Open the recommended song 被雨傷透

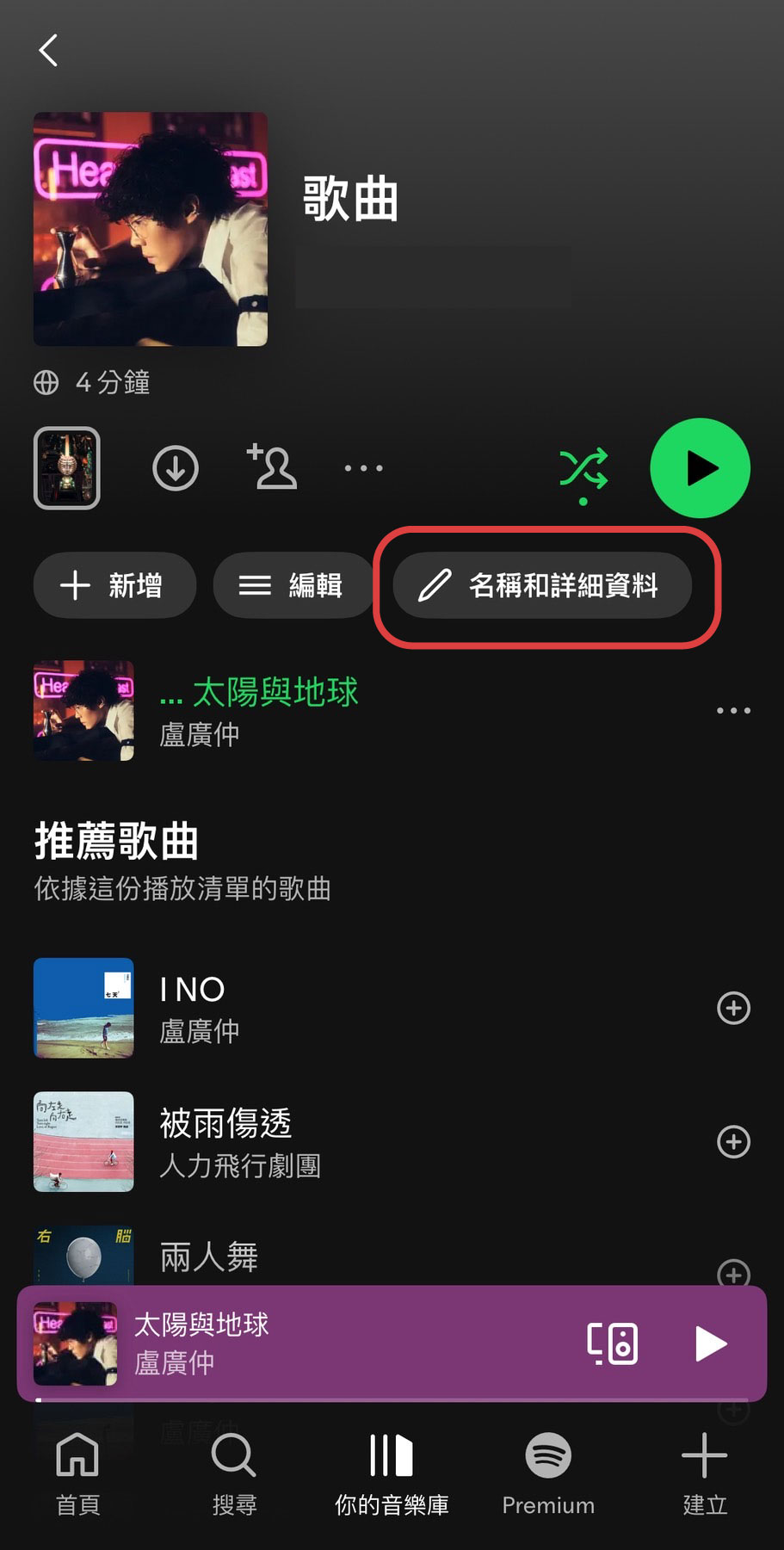click(x=370, y=1142)
